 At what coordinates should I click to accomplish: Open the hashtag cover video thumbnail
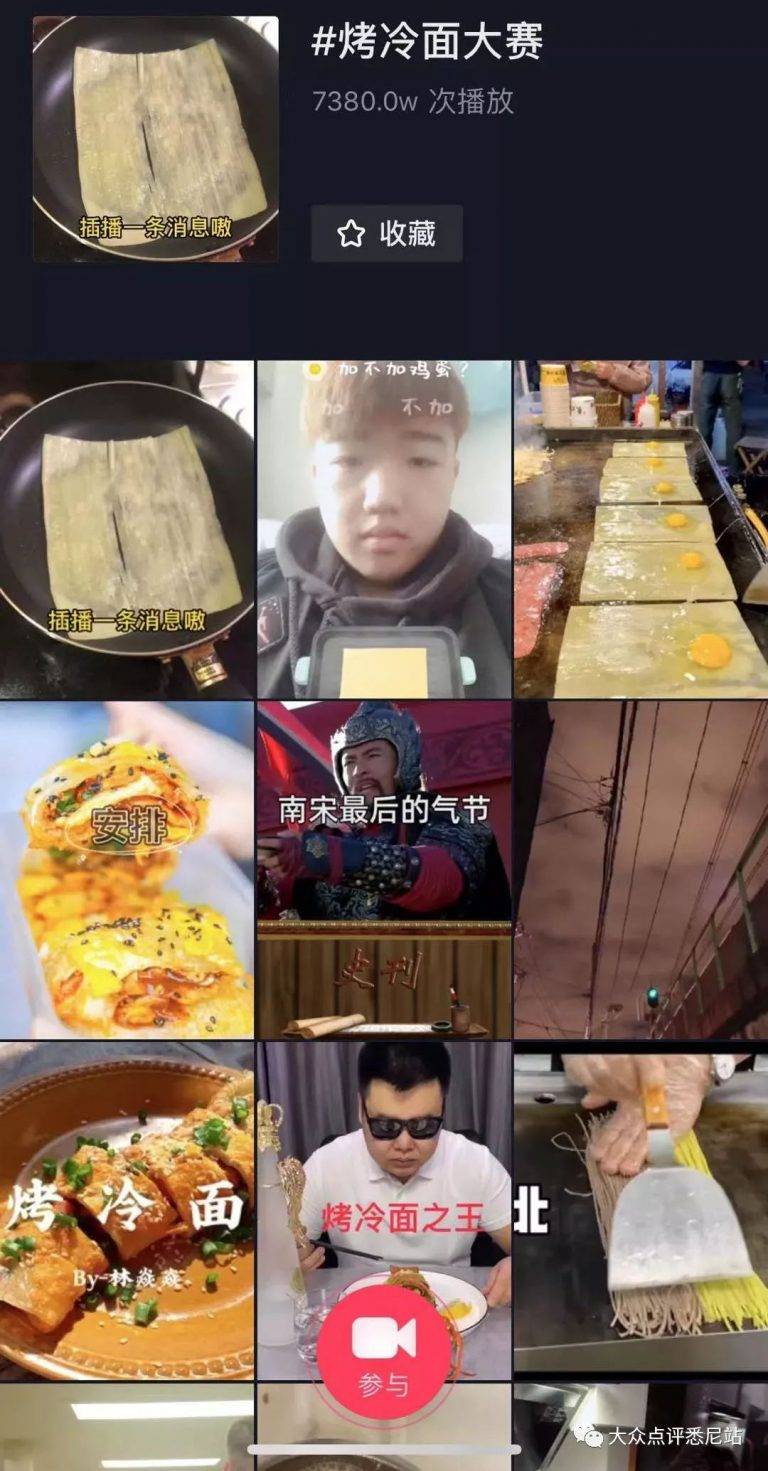coord(155,139)
